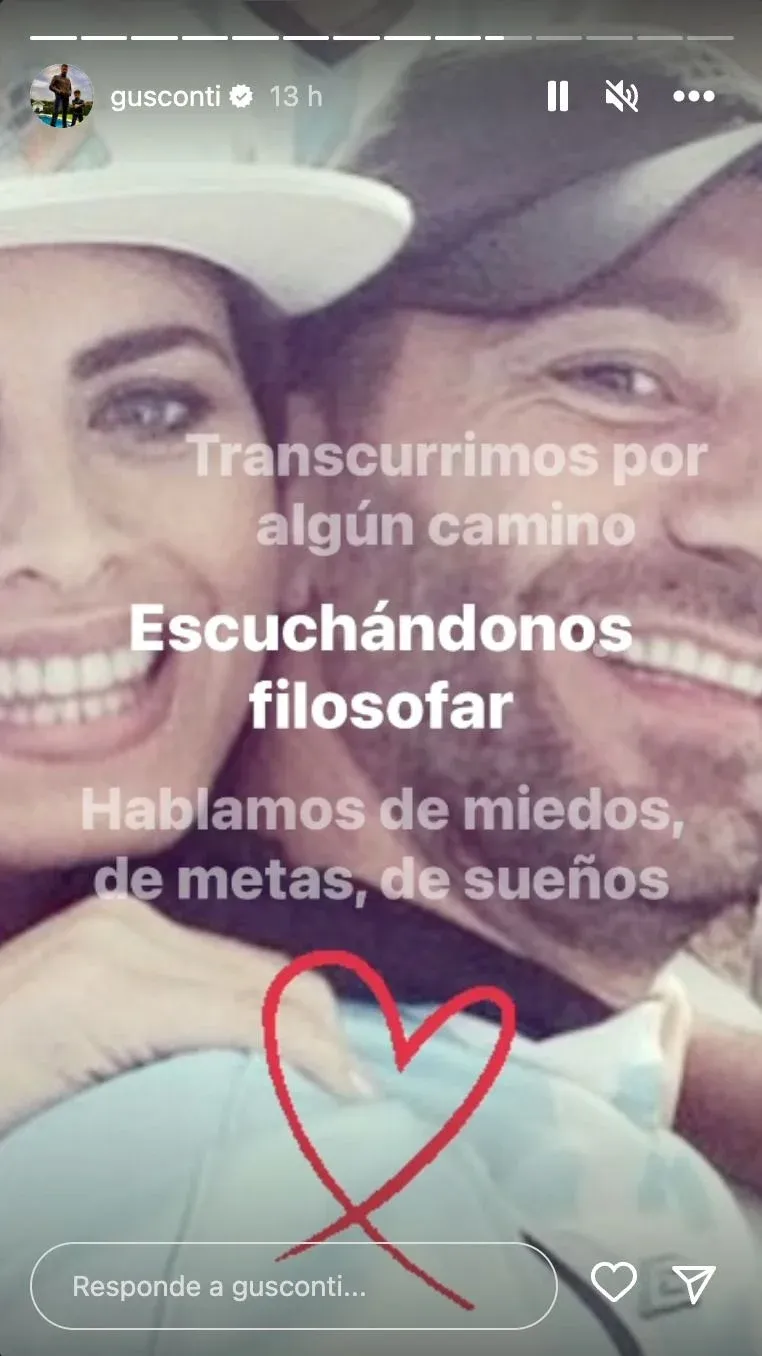Like this story with the heart

(614, 1283)
